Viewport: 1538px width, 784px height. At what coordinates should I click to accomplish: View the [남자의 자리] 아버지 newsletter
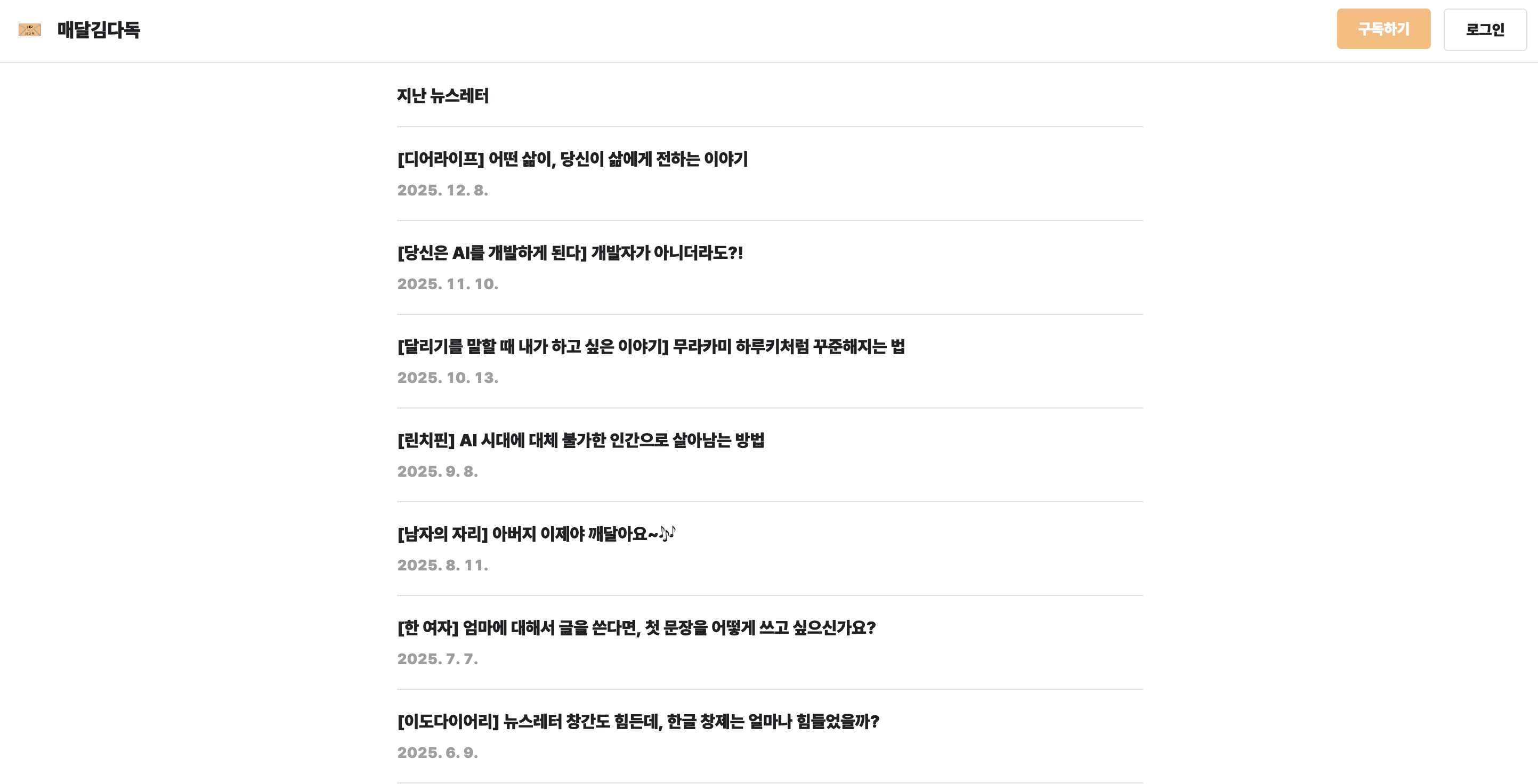click(536, 533)
